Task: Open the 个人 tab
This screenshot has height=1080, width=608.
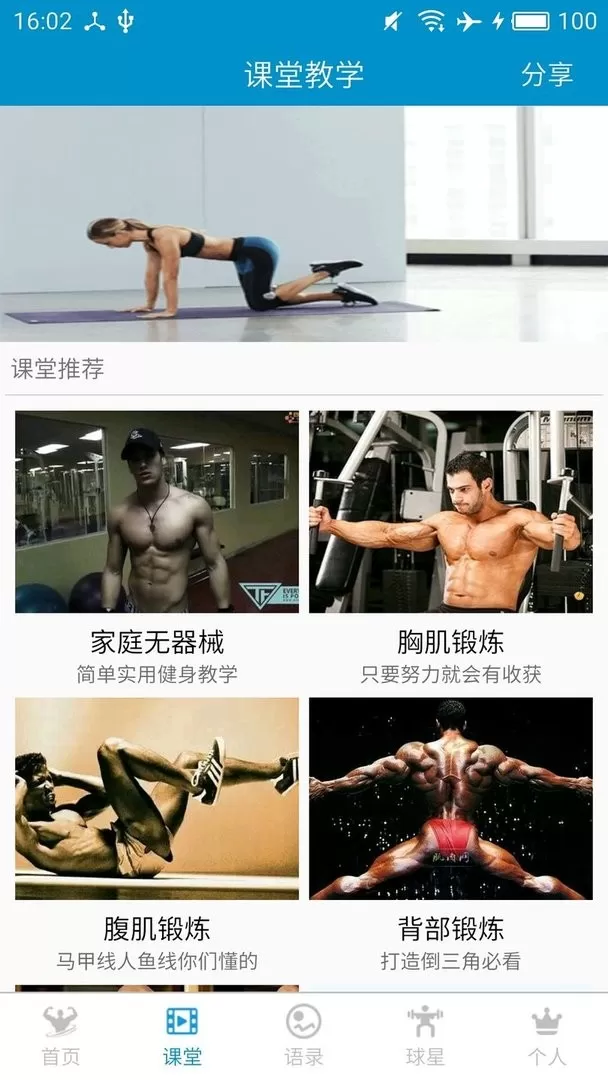Action: pos(546,1035)
